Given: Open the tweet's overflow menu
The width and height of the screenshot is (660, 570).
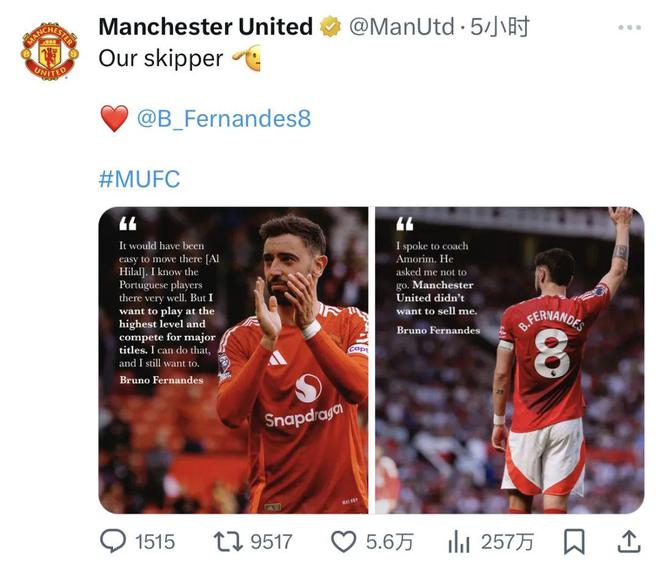Looking at the screenshot, I should (x=628, y=27).
